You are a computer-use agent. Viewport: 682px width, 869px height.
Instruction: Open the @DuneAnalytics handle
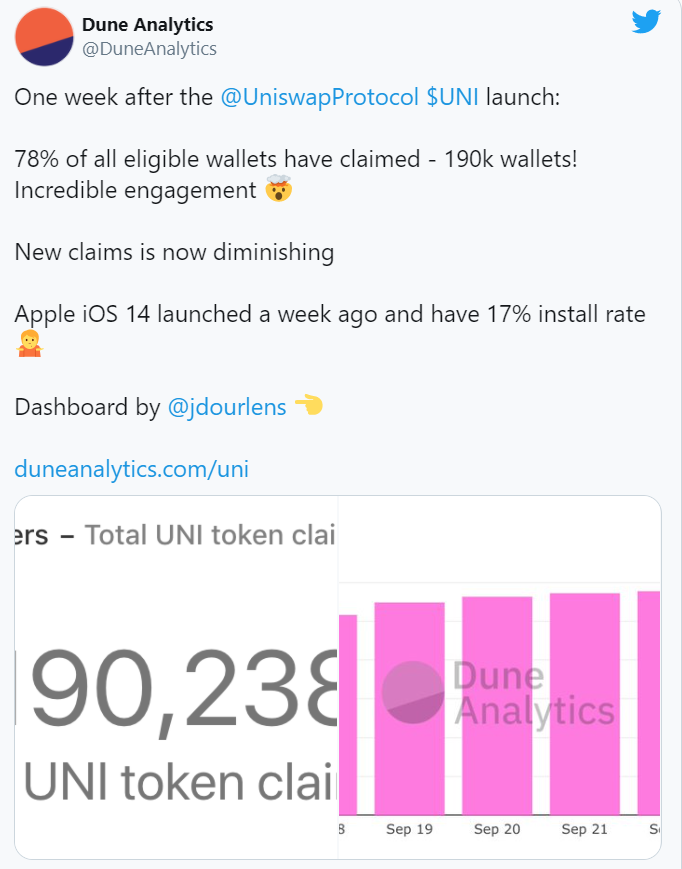point(149,48)
